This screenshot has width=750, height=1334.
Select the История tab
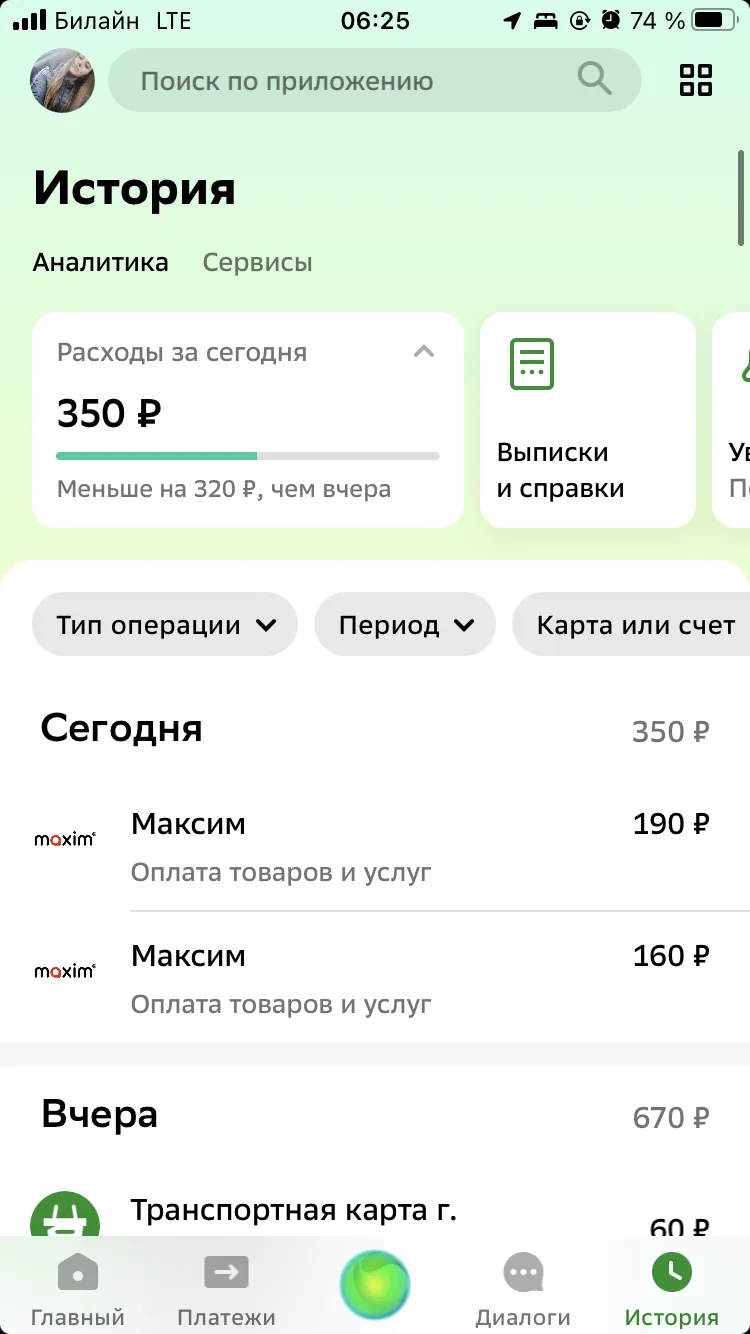click(x=671, y=1290)
